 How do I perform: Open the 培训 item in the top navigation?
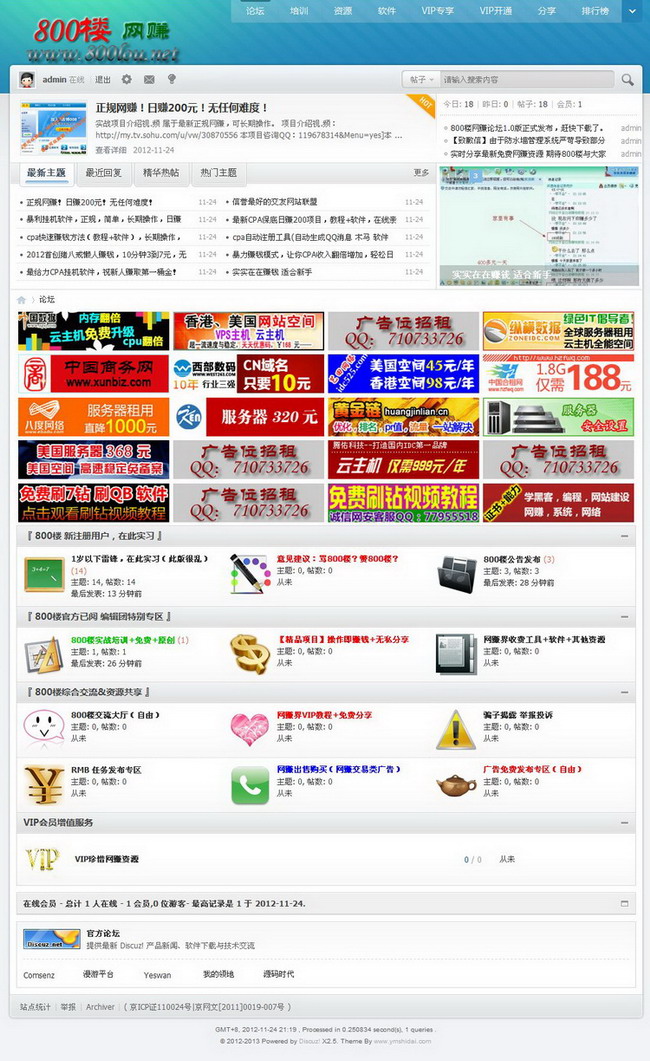[x=299, y=11]
